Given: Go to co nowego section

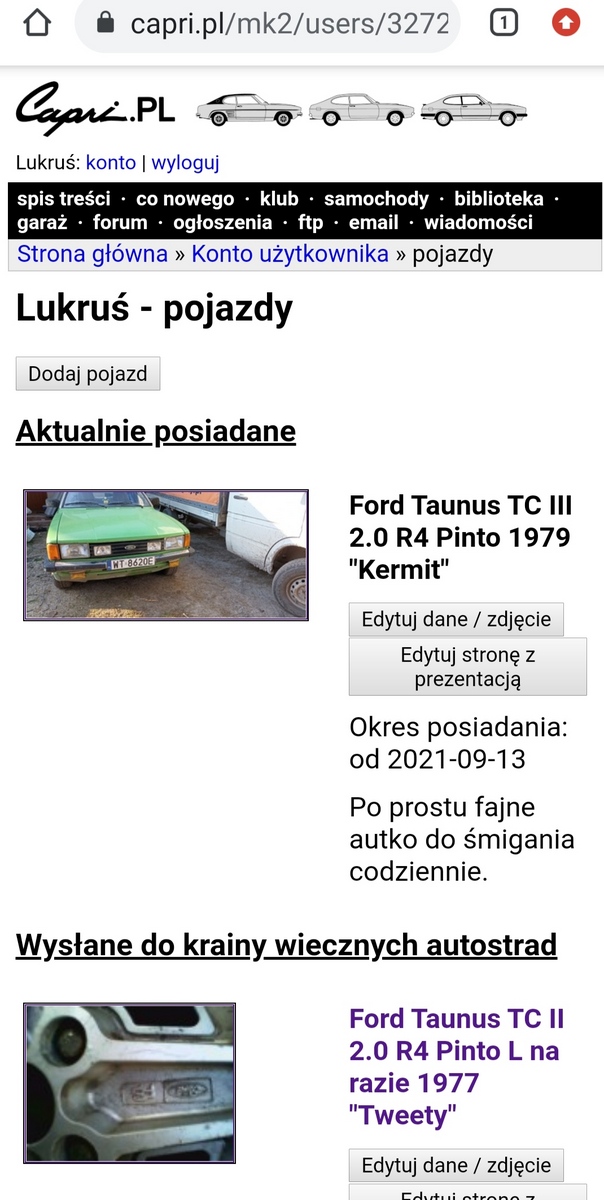Looking at the screenshot, I should (185, 198).
